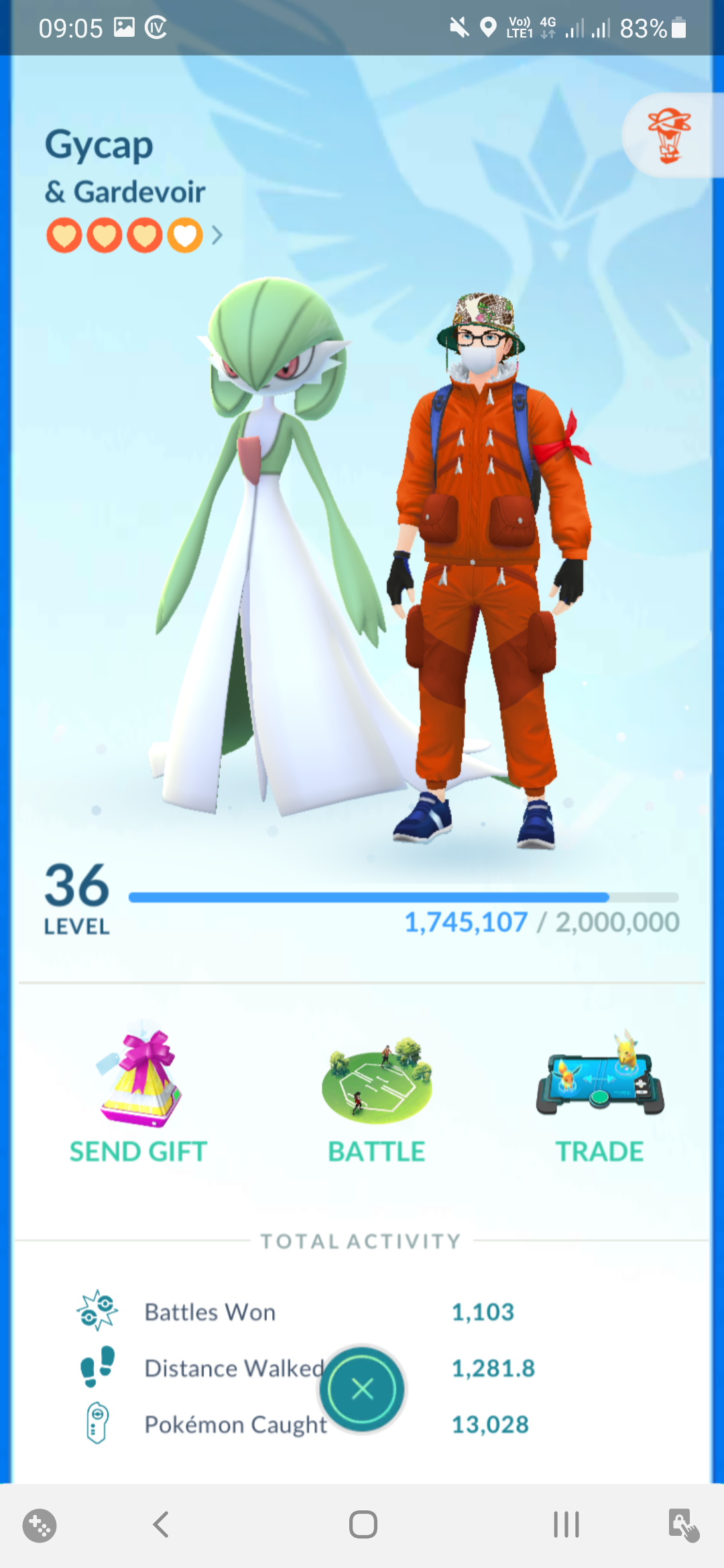Open the hot air balloon button

[669, 136]
